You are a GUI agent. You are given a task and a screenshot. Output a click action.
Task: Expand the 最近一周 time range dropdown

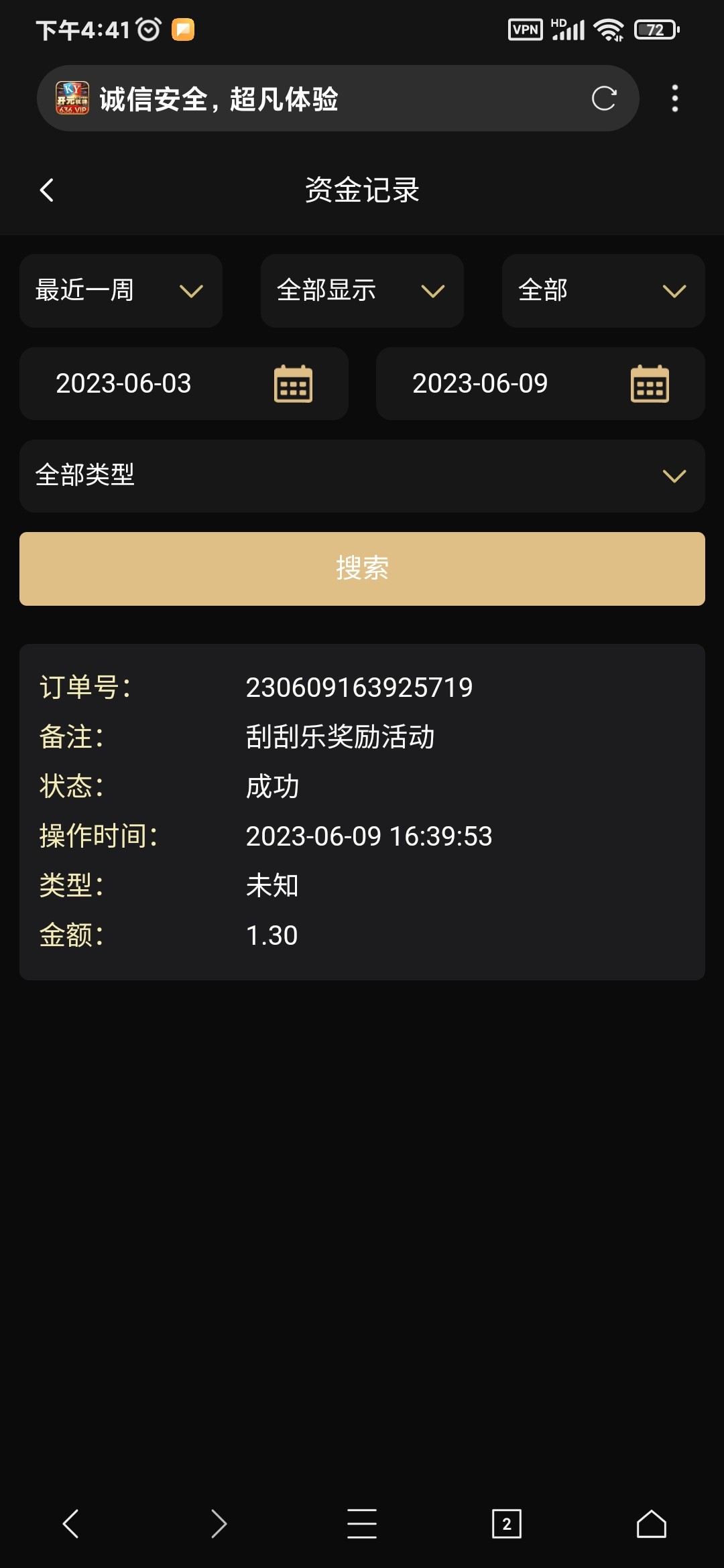click(121, 290)
